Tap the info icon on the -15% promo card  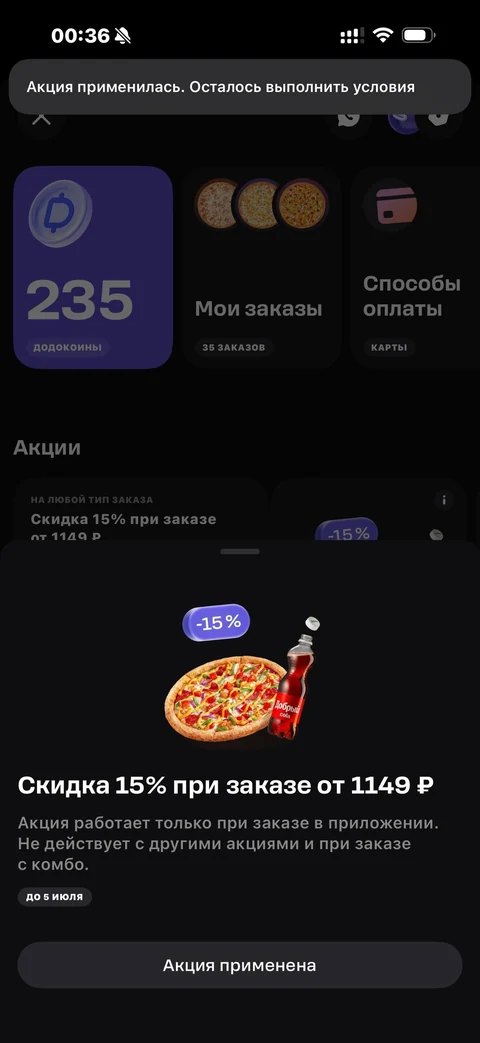[443, 500]
